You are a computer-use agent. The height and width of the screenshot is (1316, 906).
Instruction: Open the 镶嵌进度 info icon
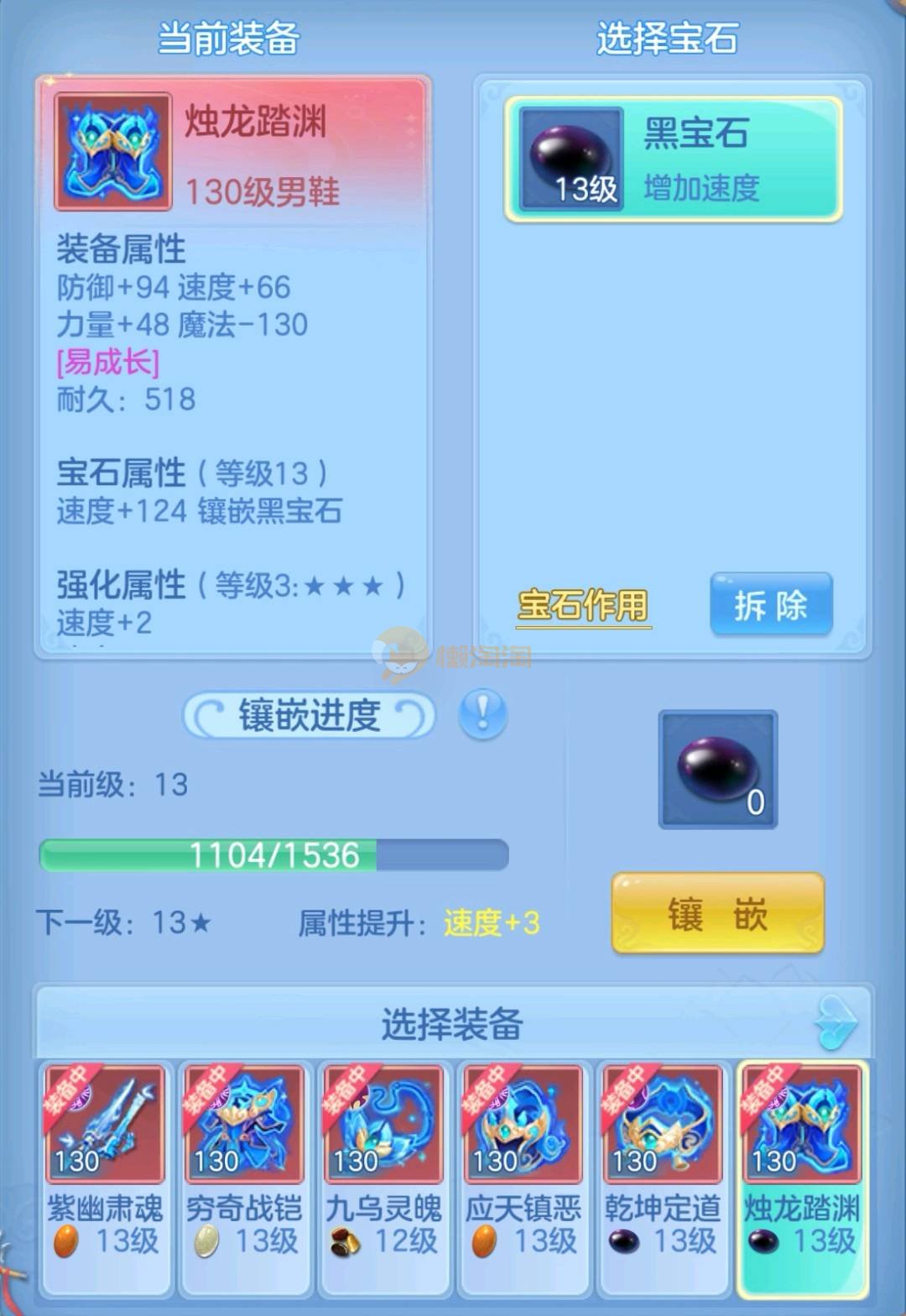tap(482, 715)
